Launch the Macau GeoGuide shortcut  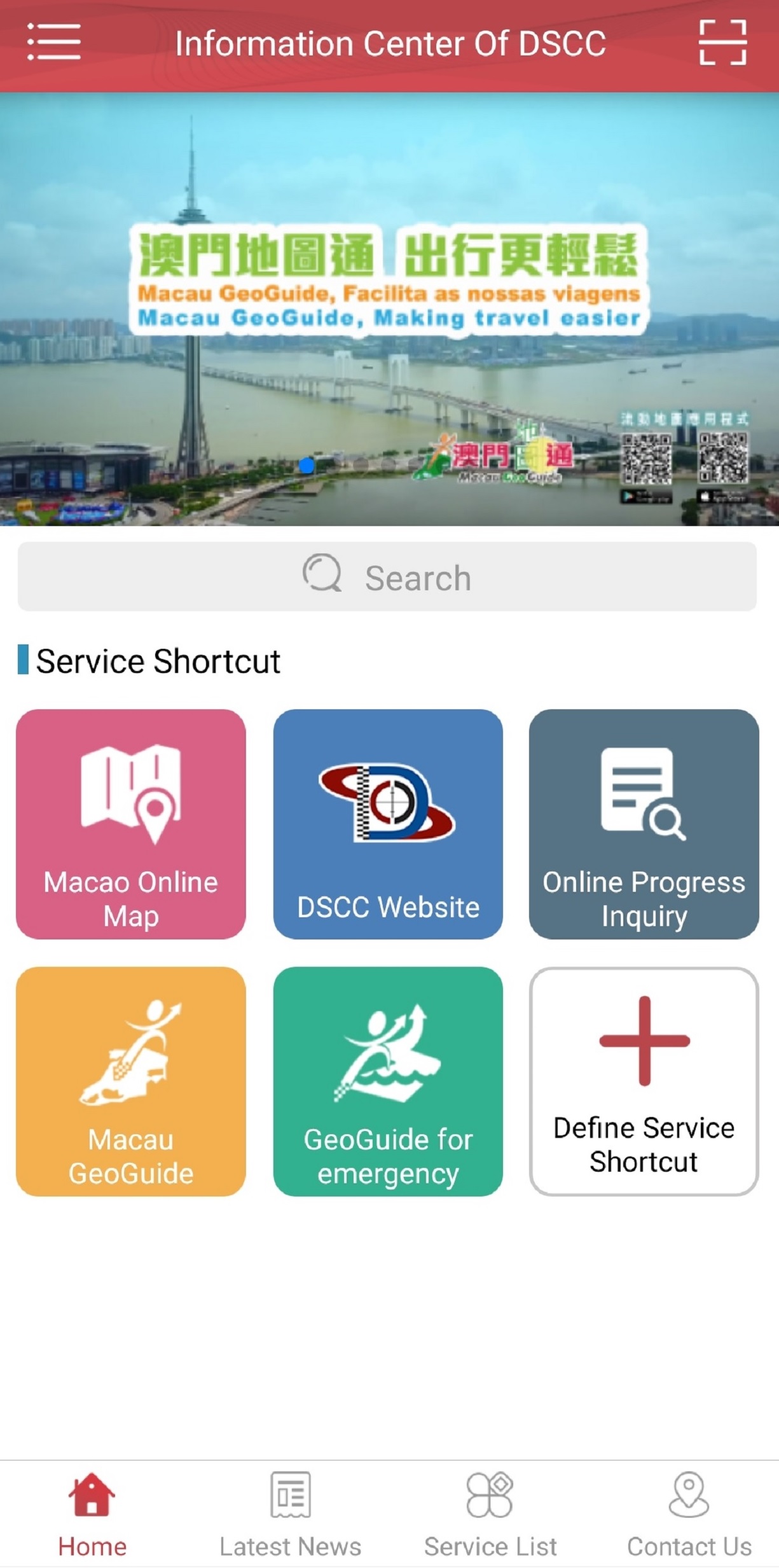click(x=131, y=1081)
